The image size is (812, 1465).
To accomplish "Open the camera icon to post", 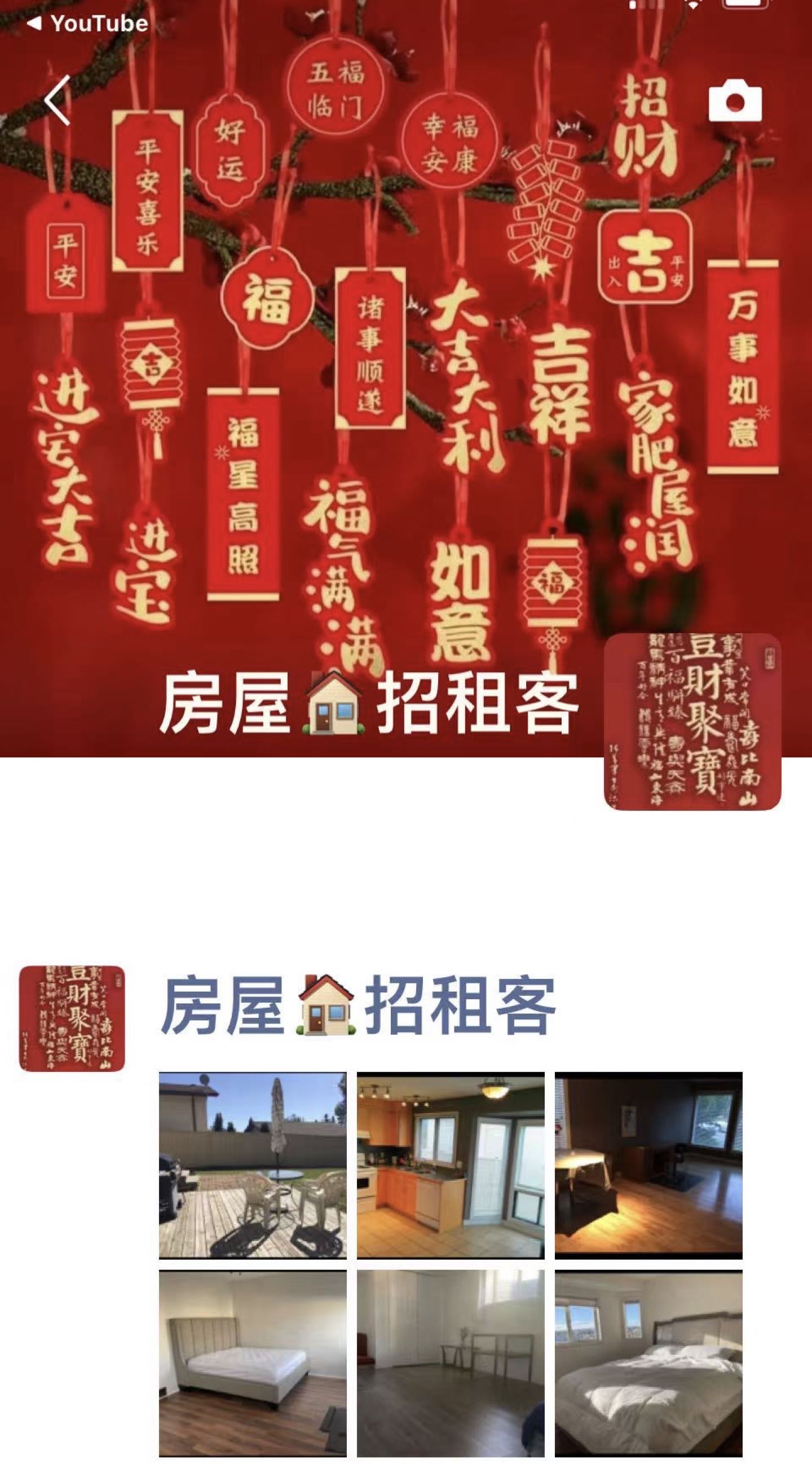I will point(735,101).
